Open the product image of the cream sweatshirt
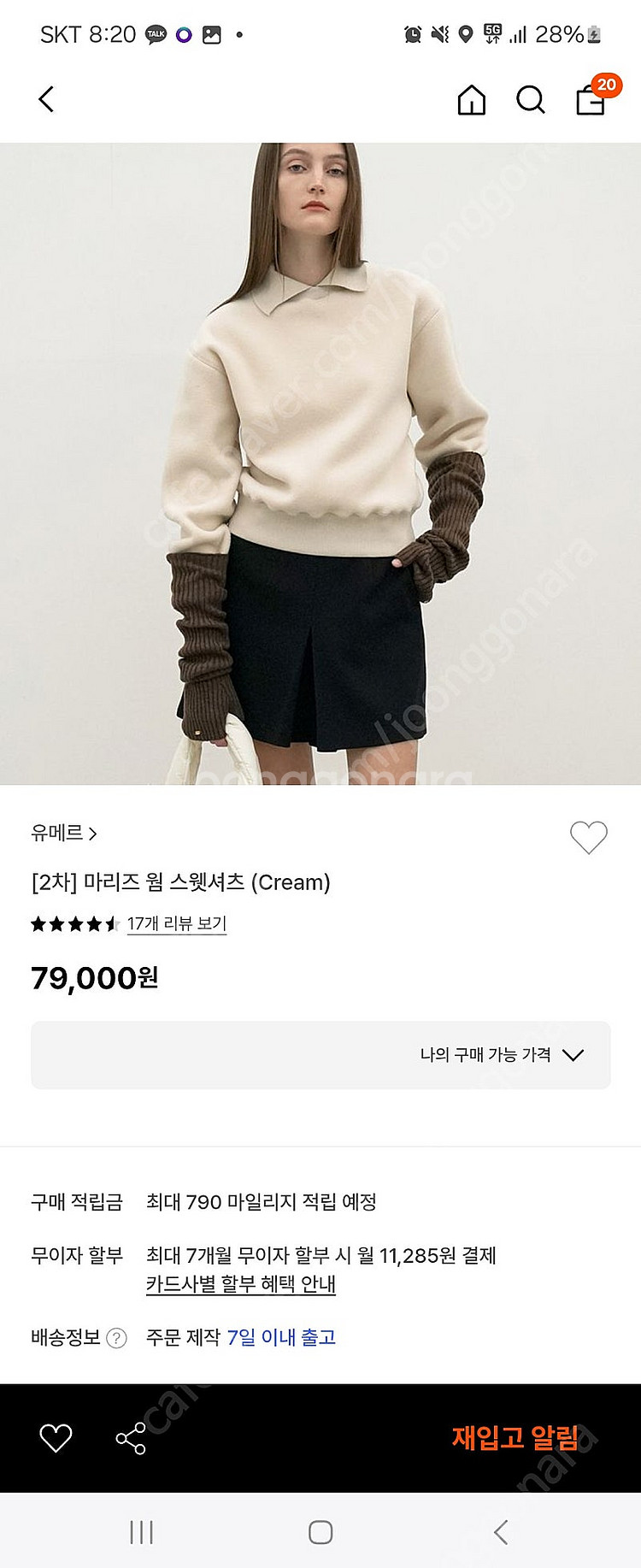 click(x=320, y=463)
